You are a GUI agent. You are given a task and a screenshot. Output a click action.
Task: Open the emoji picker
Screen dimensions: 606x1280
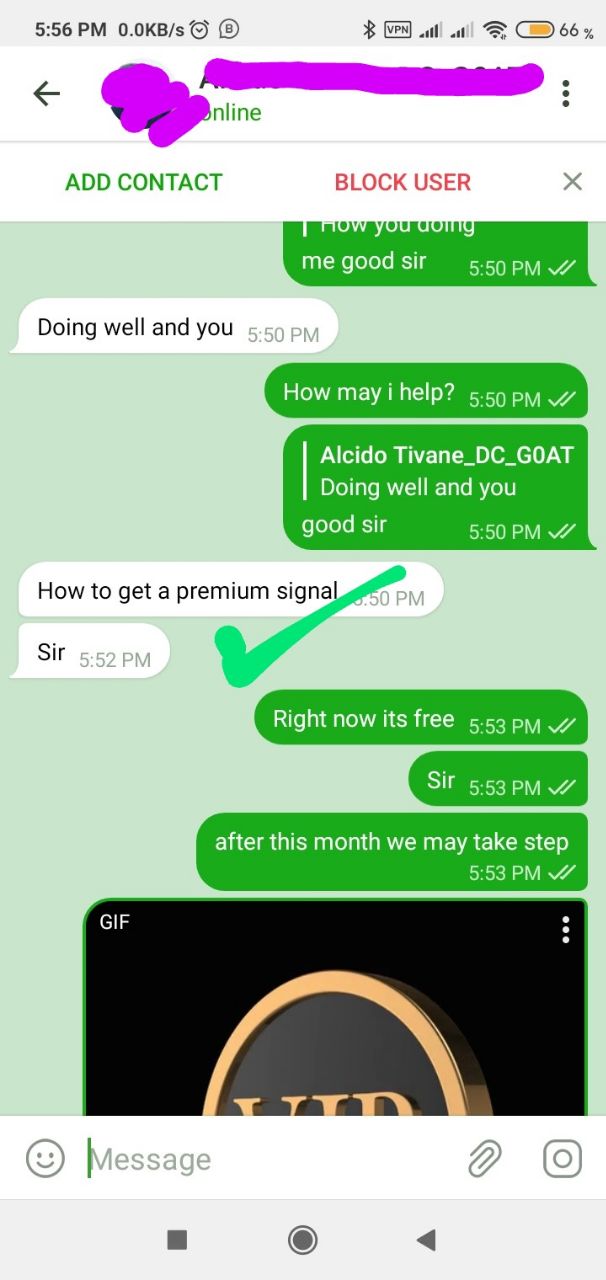tap(45, 1159)
